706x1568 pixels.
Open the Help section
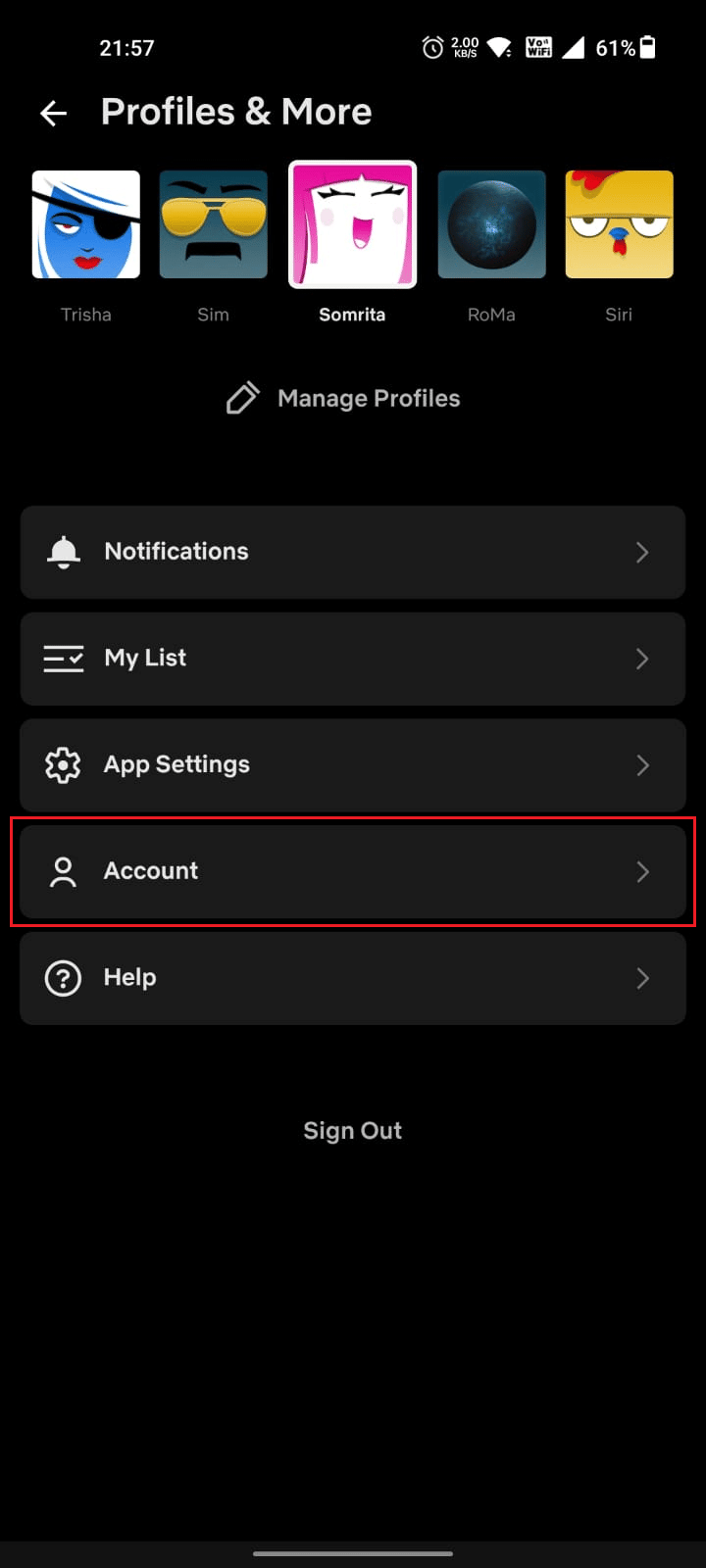[352, 978]
